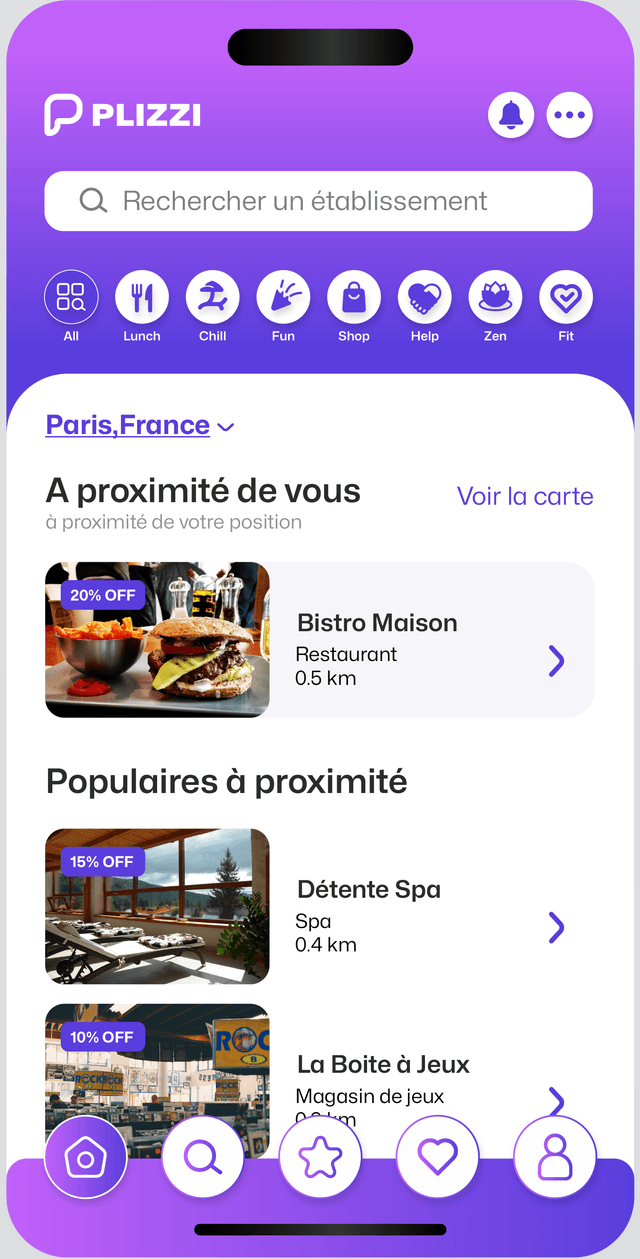640x1259 pixels.
Task: Switch to the search tab
Action: pos(203,1158)
